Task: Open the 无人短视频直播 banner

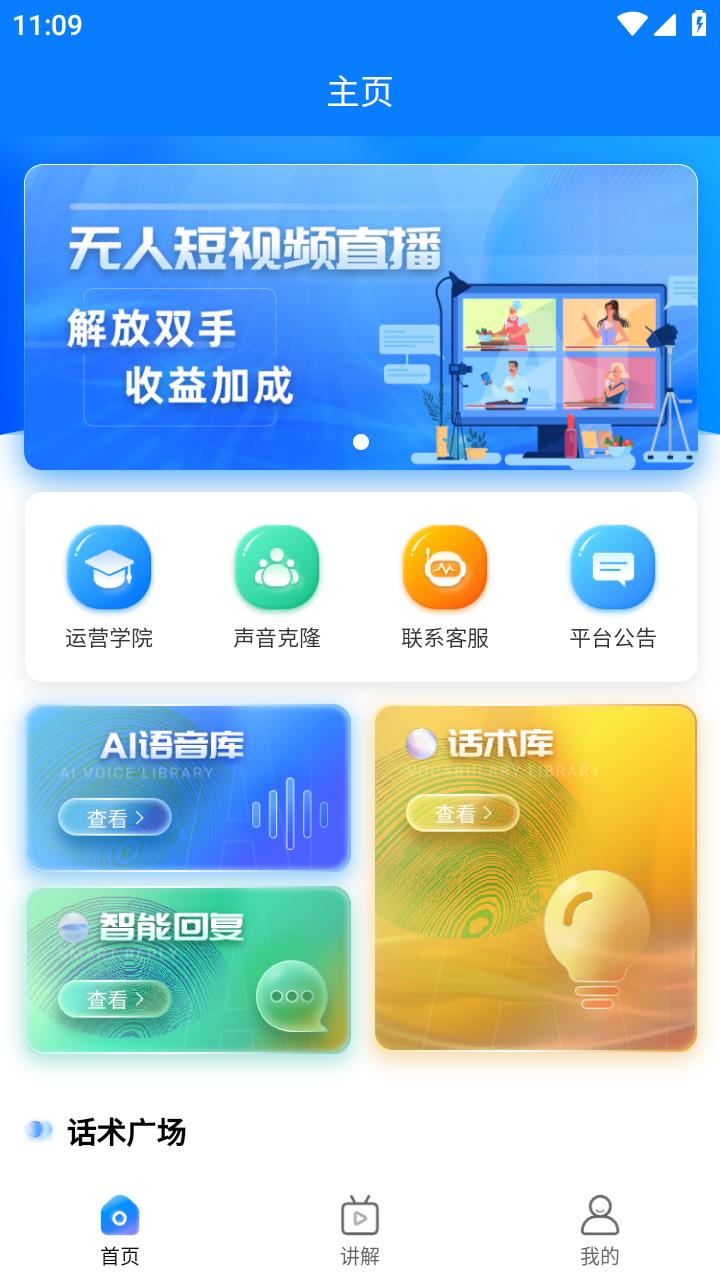Action: click(360, 317)
